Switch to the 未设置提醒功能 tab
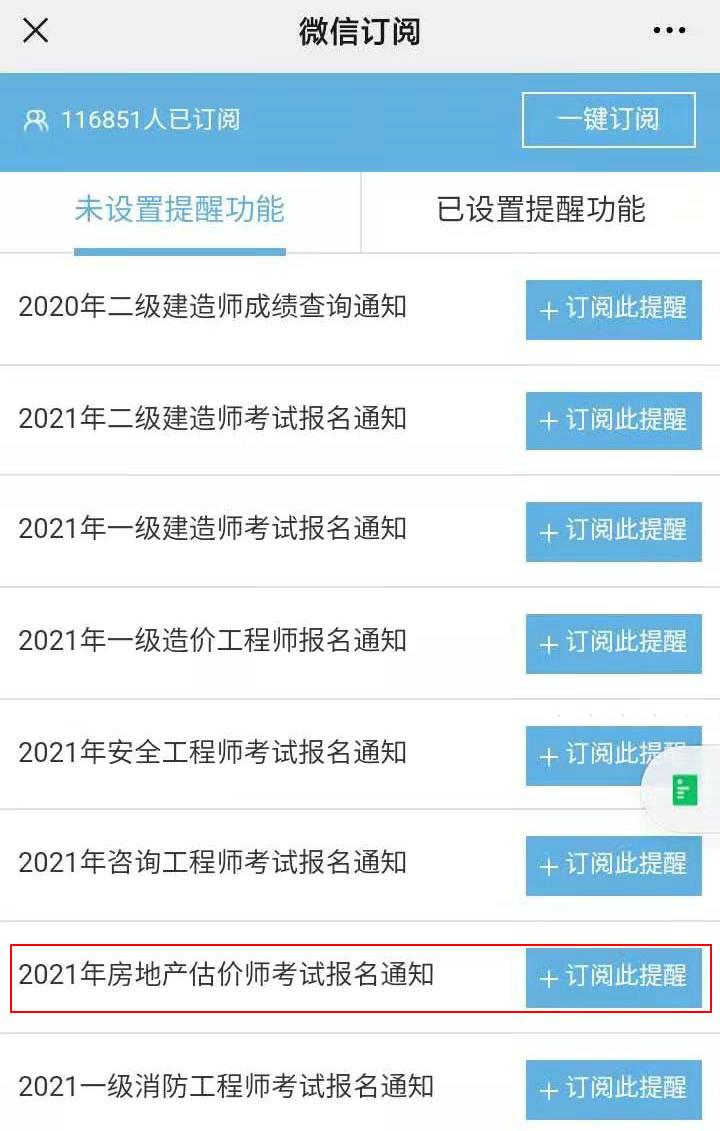The height and width of the screenshot is (1131, 720). coord(180,210)
